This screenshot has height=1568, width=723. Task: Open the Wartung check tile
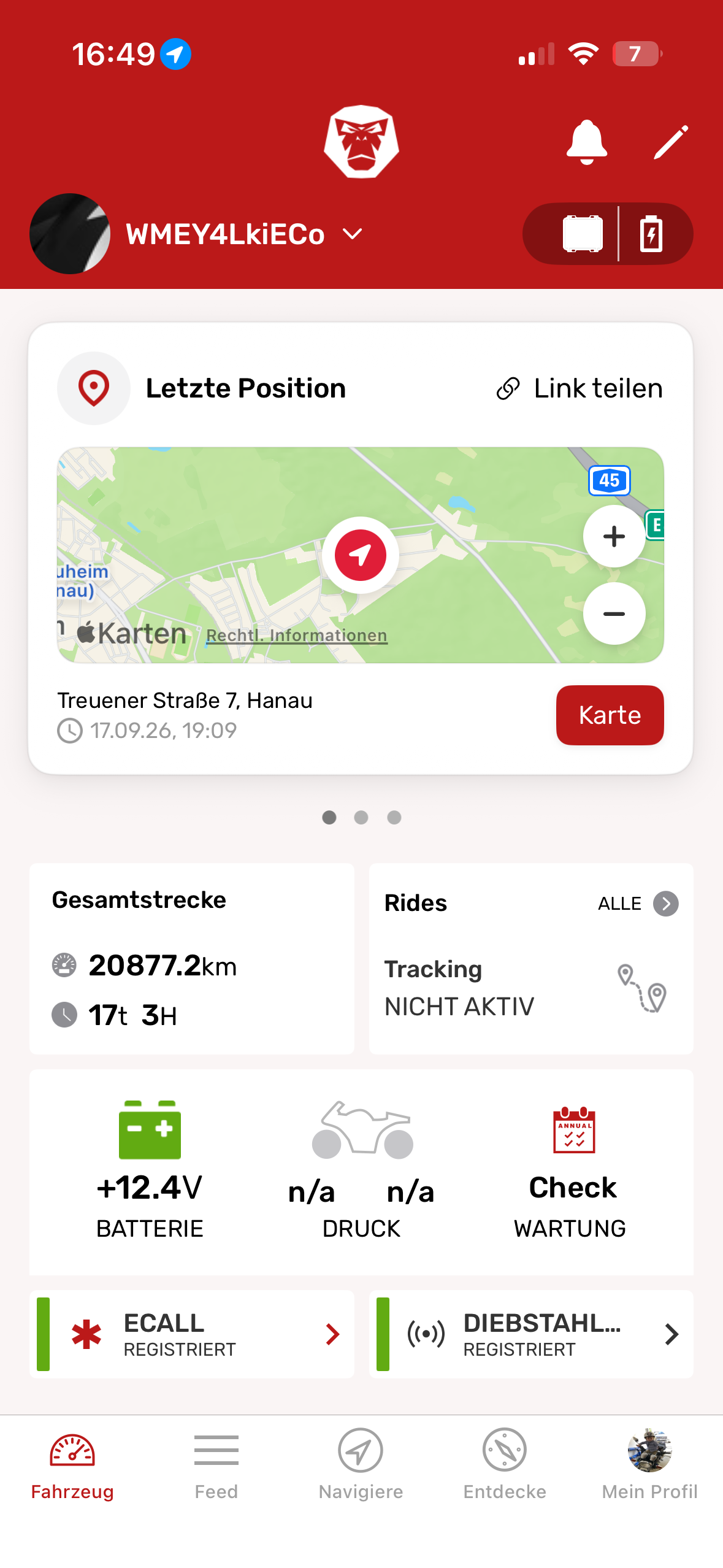pyautogui.click(x=572, y=1170)
